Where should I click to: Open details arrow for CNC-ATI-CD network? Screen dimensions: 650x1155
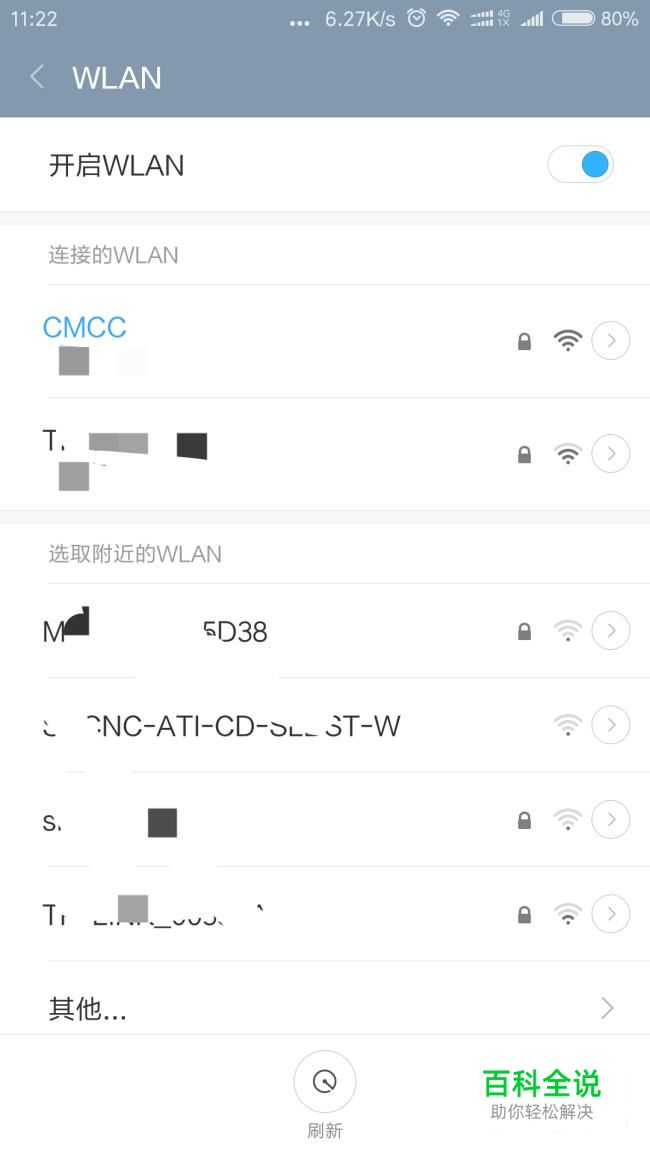[x=611, y=725]
